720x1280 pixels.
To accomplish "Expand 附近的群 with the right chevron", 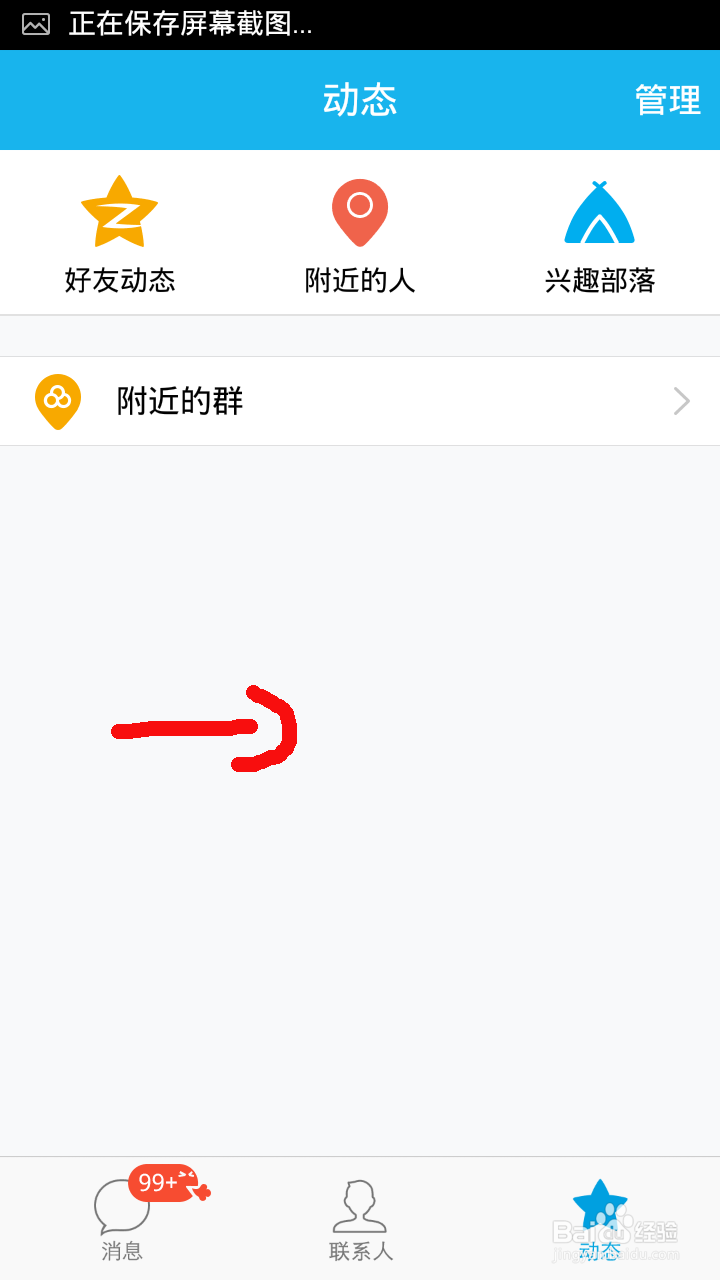I will click(681, 400).
